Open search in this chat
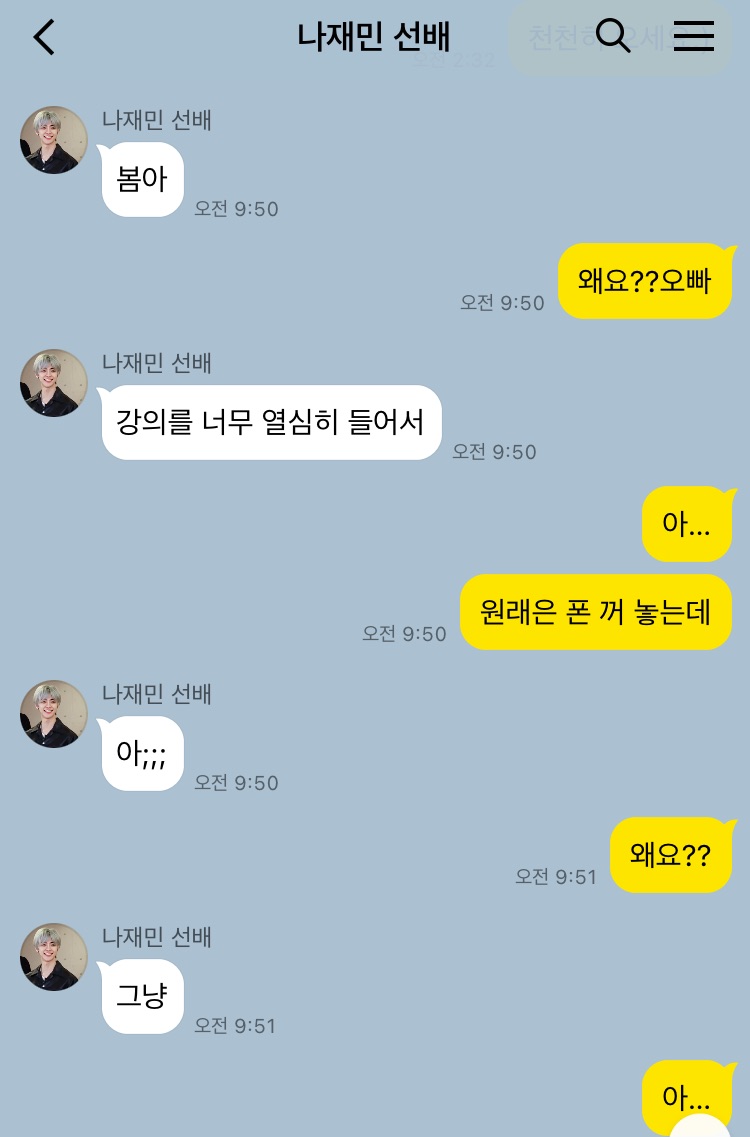This screenshot has height=1137, width=750. point(613,36)
